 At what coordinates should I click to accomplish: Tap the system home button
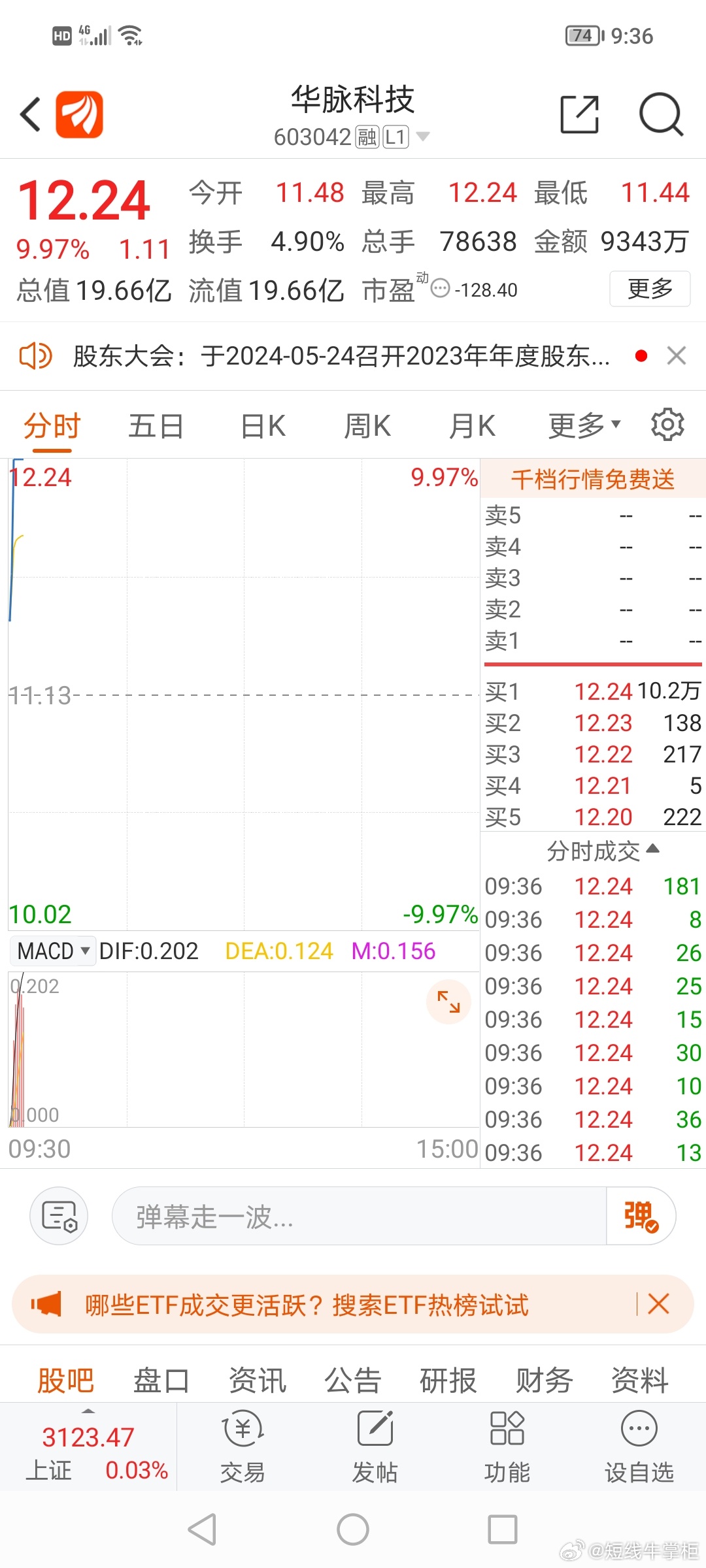pos(353,1529)
